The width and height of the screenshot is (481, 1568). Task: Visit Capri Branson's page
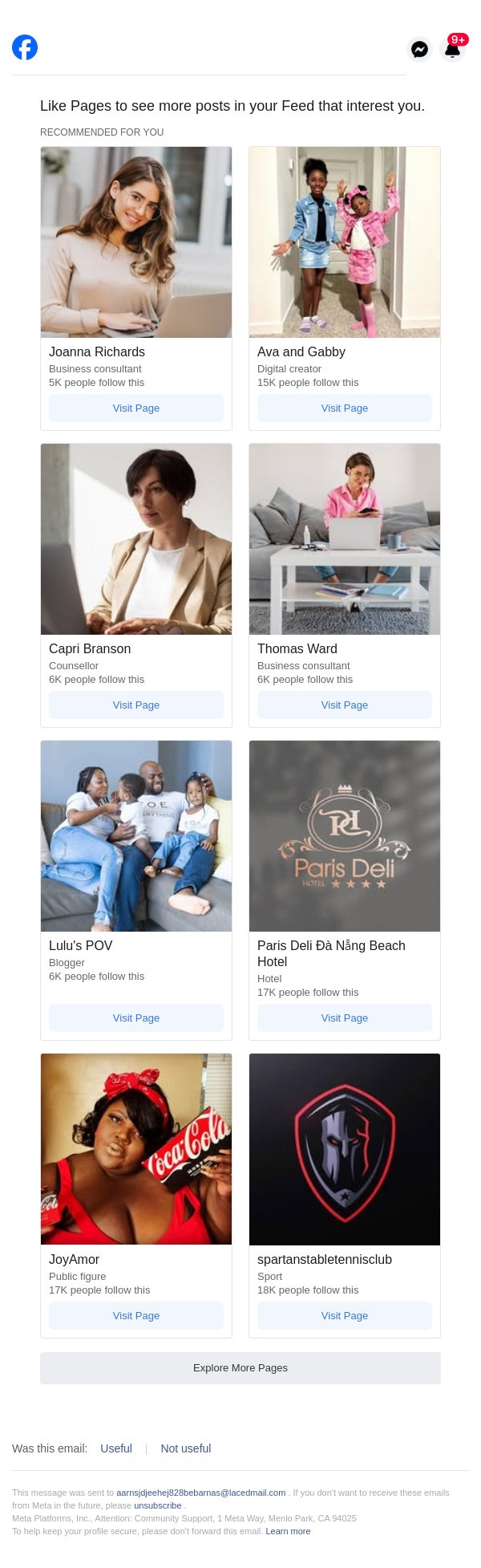pyautogui.click(x=136, y=705)
